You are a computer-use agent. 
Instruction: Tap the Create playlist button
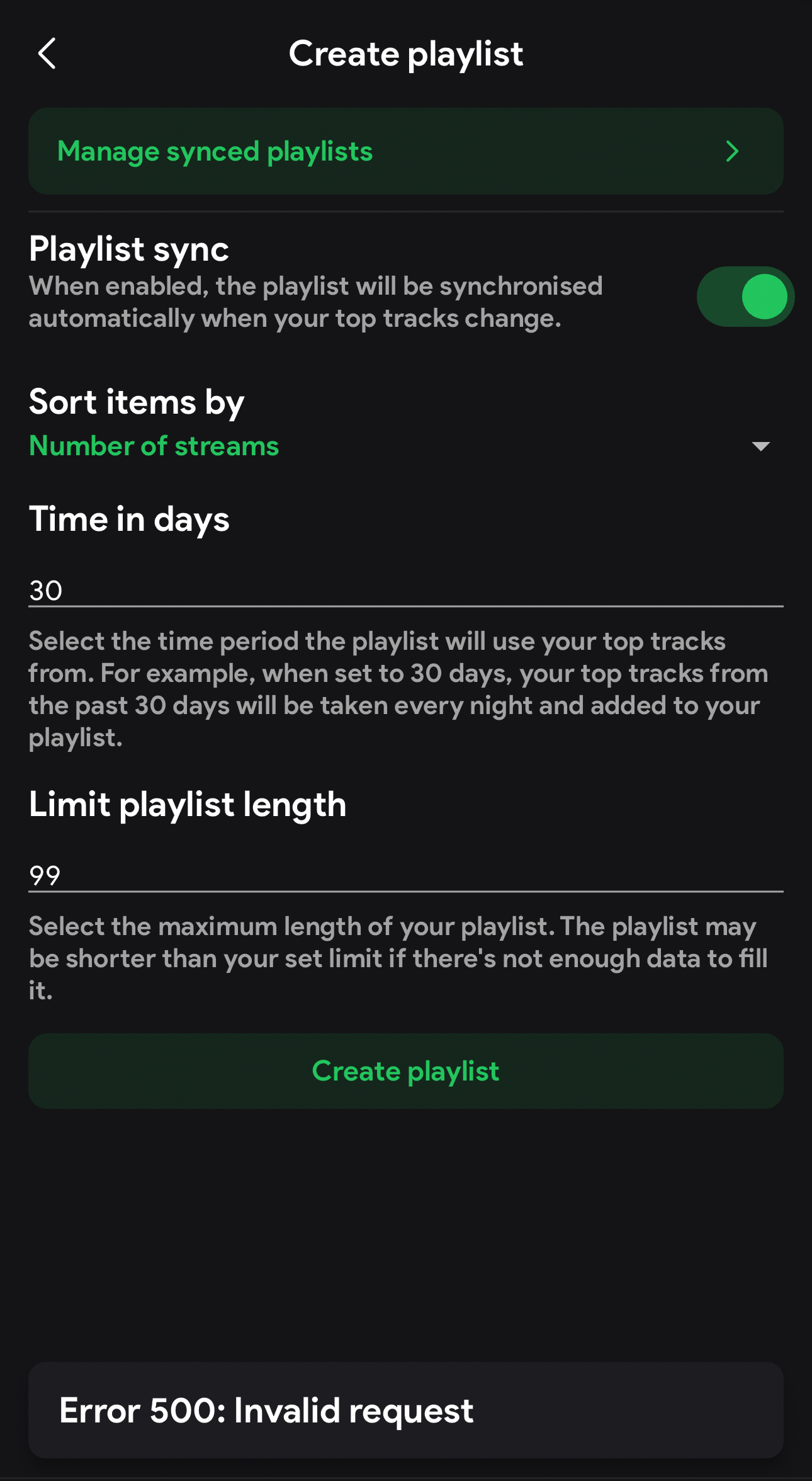coord(405,1071)
